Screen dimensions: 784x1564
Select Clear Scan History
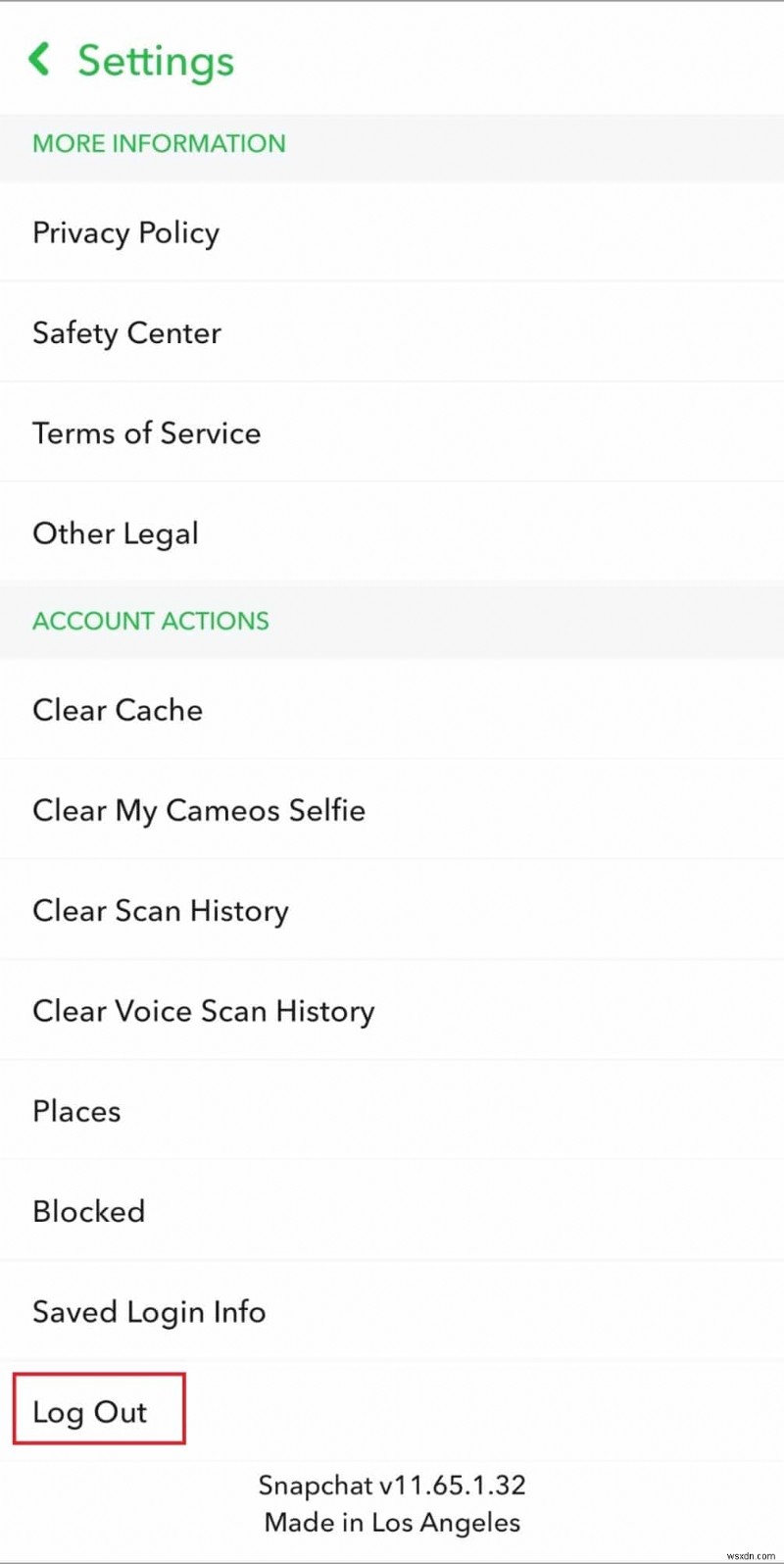(161, 912)
